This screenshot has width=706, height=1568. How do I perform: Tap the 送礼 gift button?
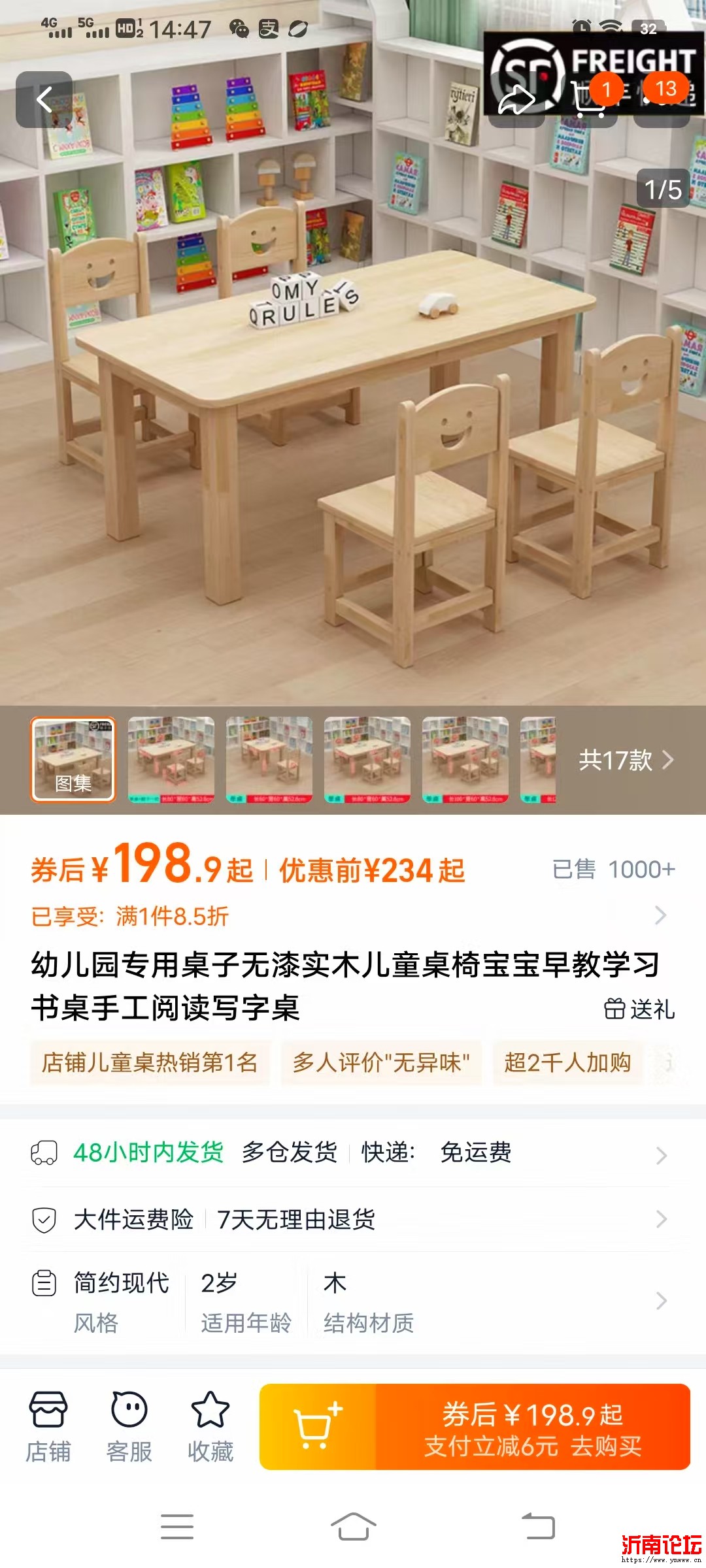(639, 1009)
